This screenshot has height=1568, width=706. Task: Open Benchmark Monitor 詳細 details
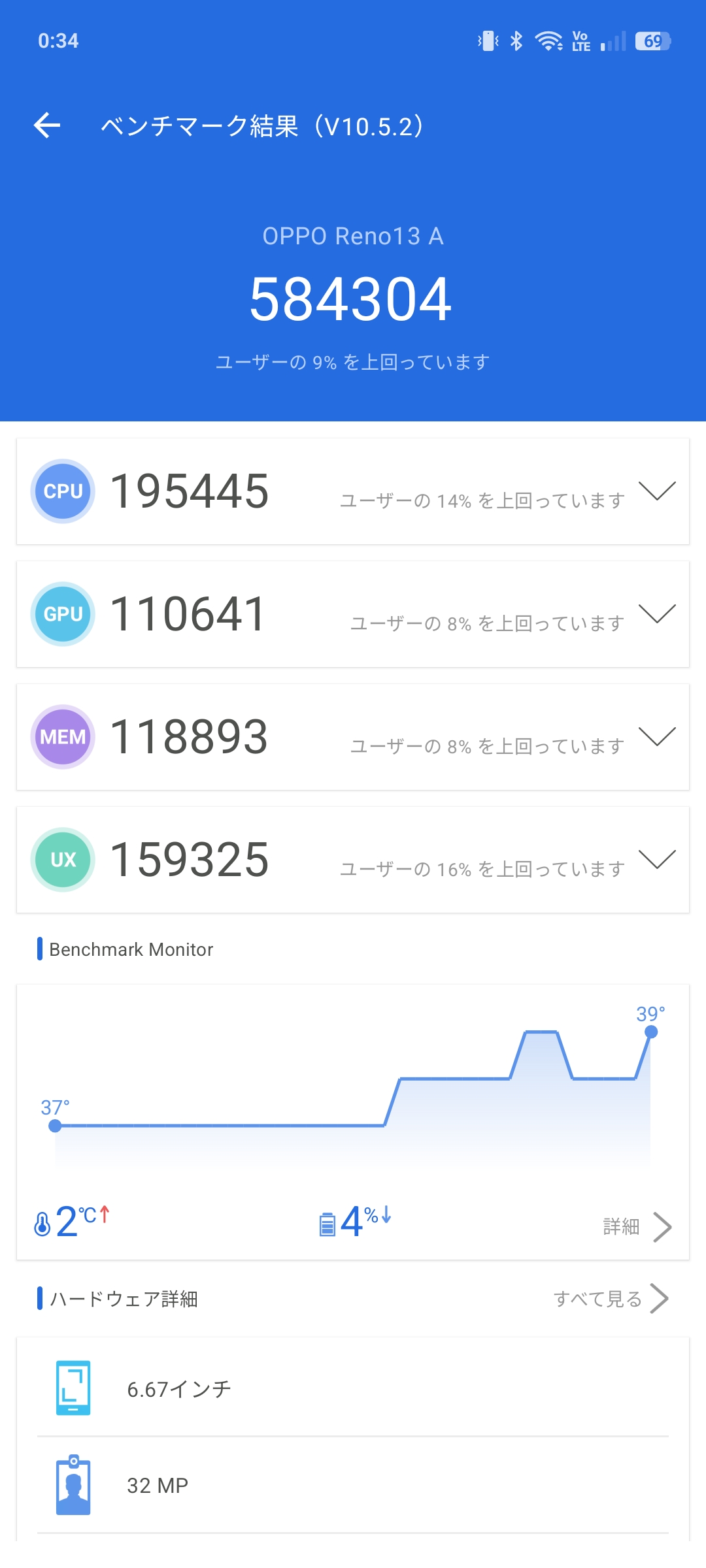tap(636, 1227)
